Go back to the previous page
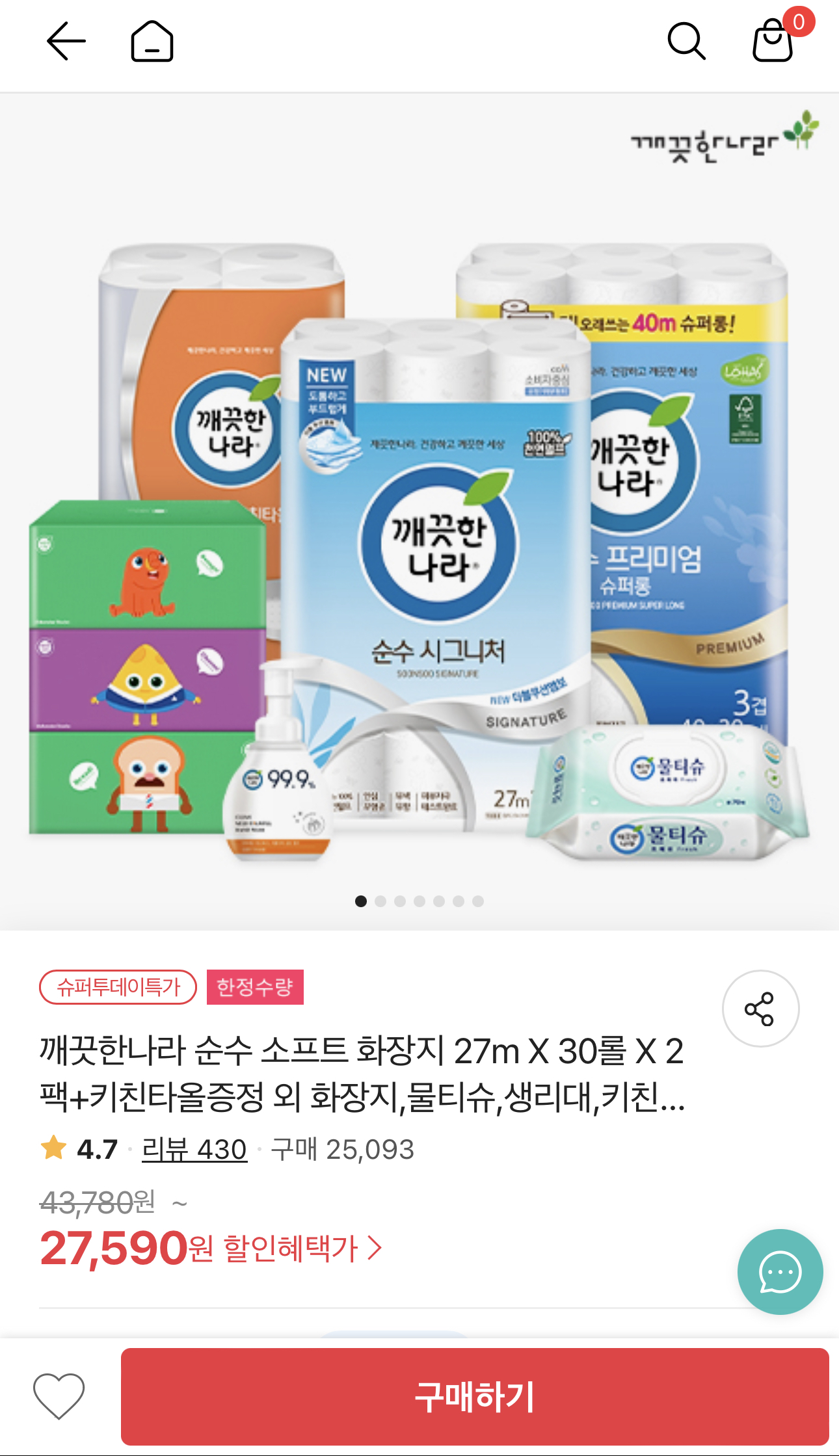This screenshot has height=1456, width=839. [66, 42]
